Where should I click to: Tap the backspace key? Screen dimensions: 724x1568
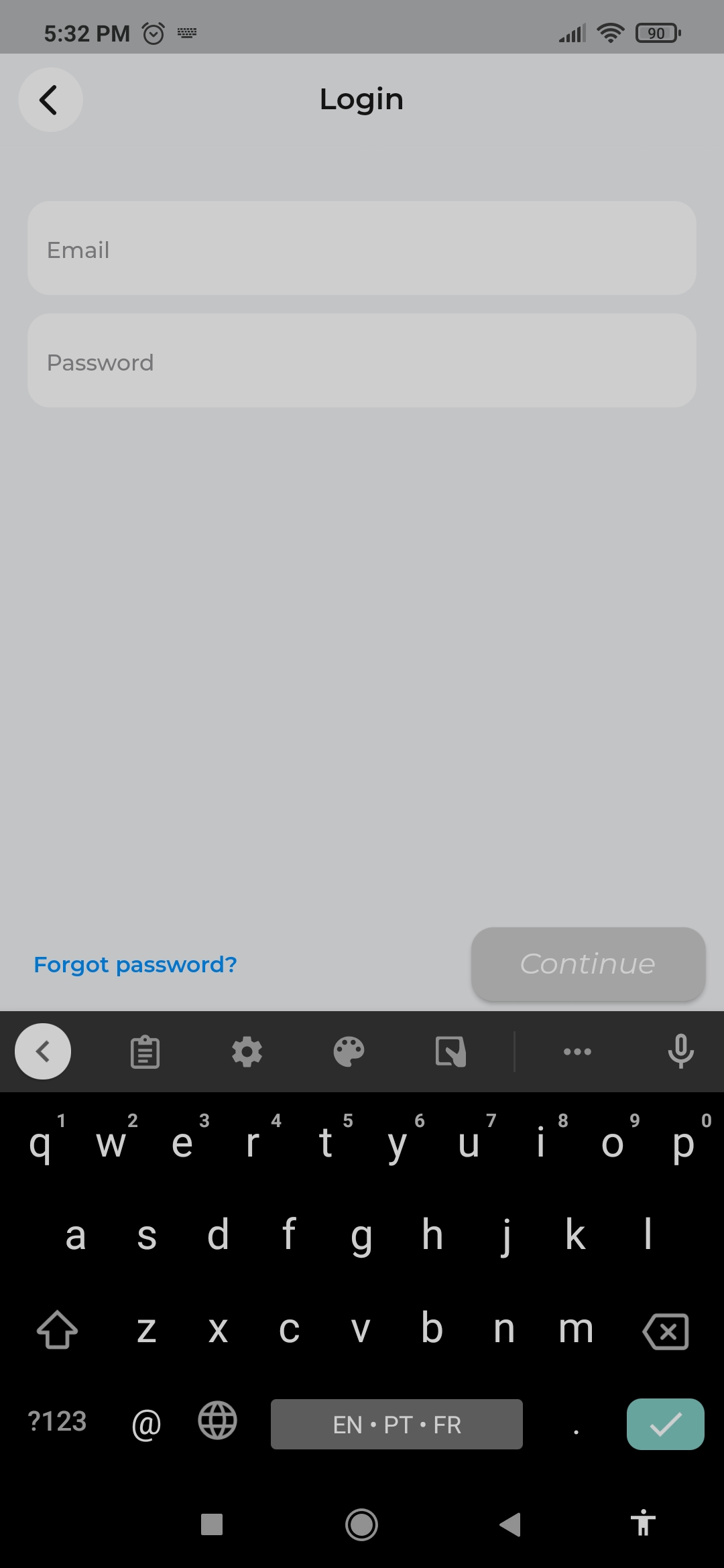[x=665, y=1331]
